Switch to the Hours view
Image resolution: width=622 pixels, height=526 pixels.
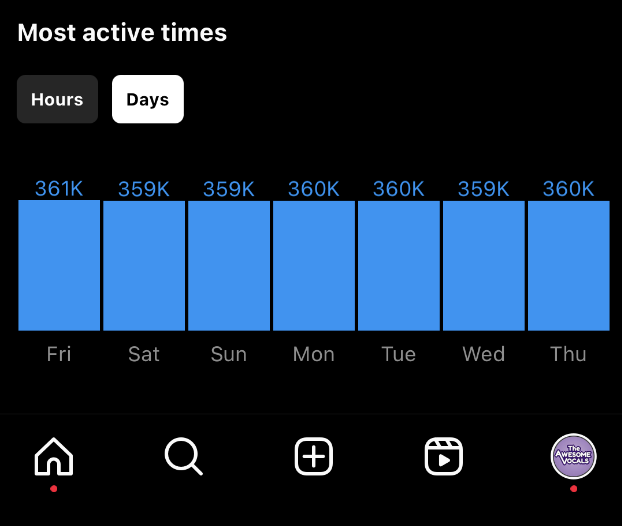pos(57,100)
